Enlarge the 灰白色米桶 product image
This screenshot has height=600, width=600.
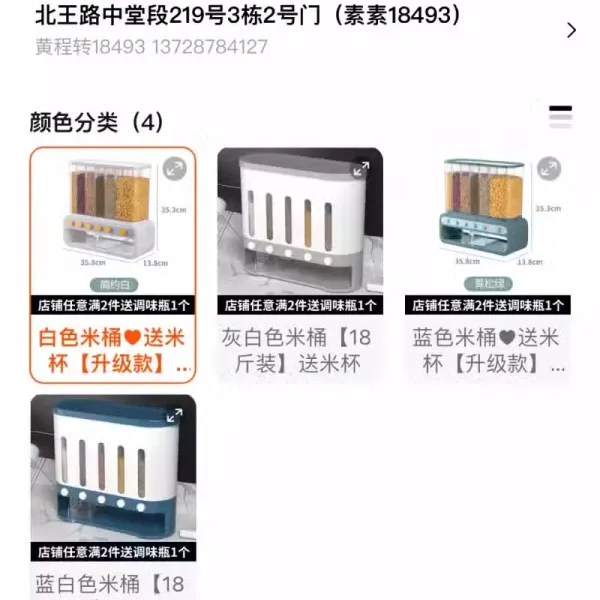pos(361,169)
